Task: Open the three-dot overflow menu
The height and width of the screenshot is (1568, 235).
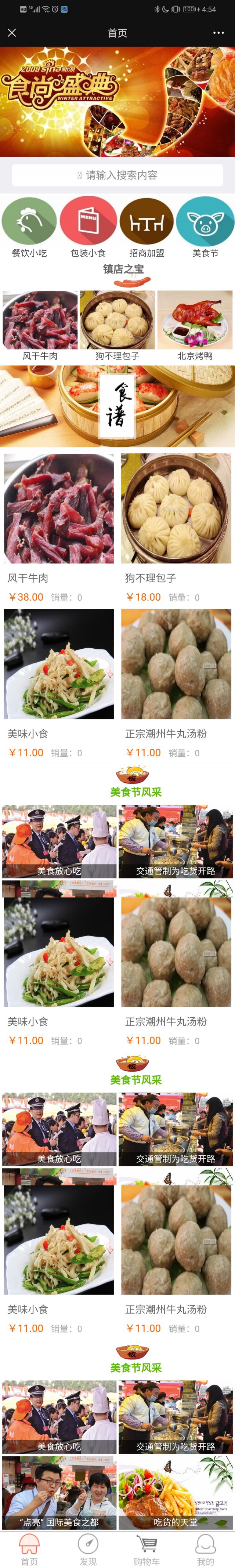Action: click(x=218, y=33)
